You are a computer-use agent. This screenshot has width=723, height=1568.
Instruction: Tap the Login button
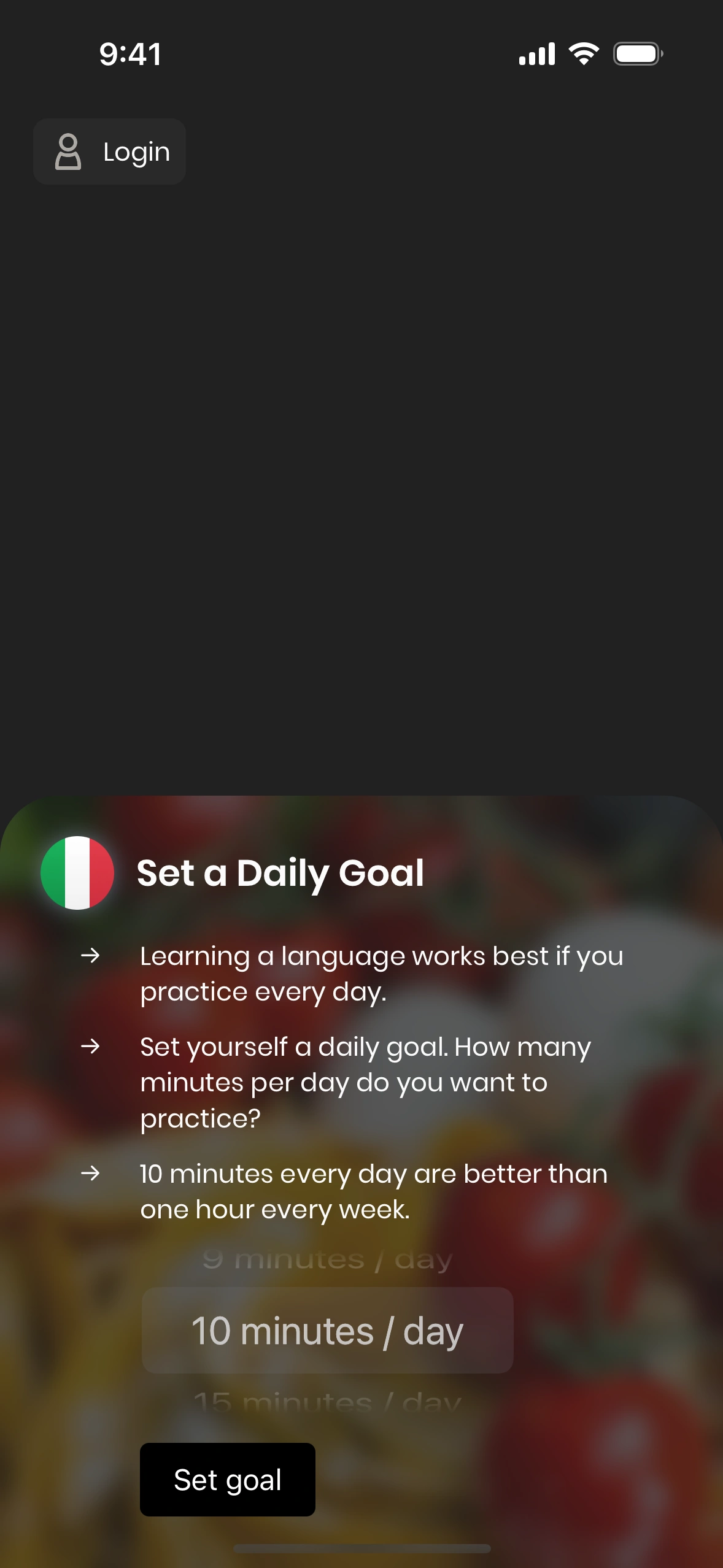(110, 152)
